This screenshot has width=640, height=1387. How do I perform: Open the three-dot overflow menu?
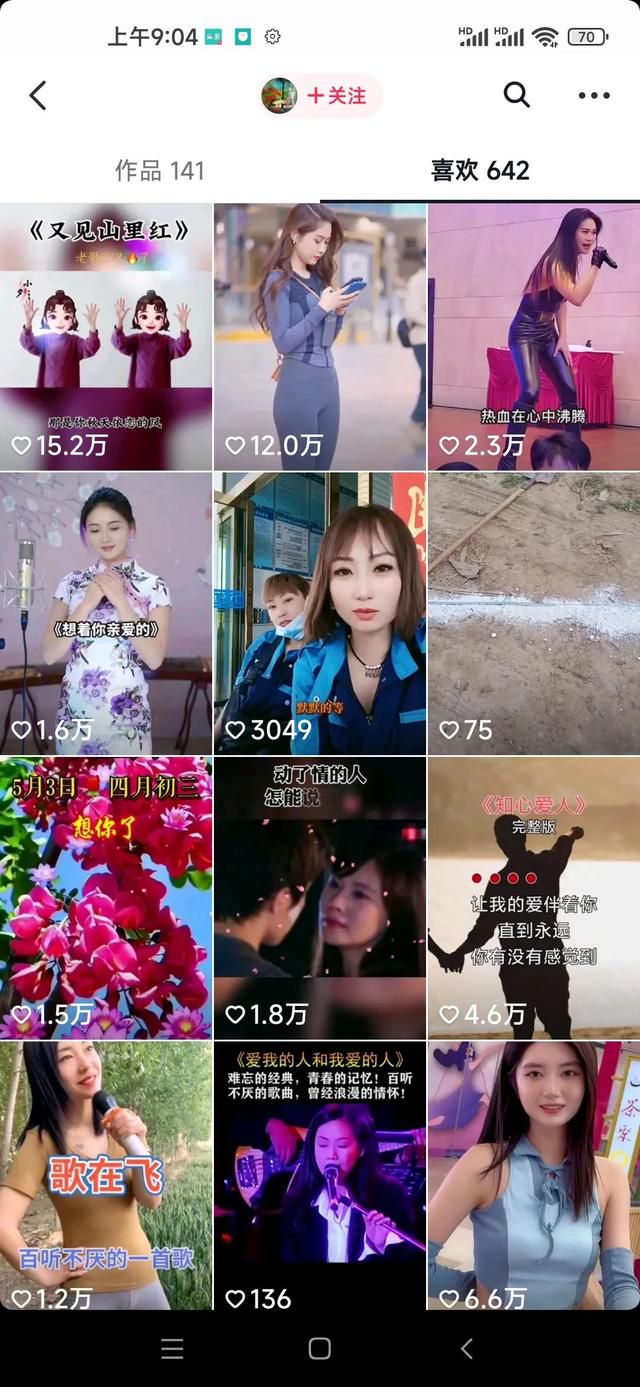click(x=593, y=96)
